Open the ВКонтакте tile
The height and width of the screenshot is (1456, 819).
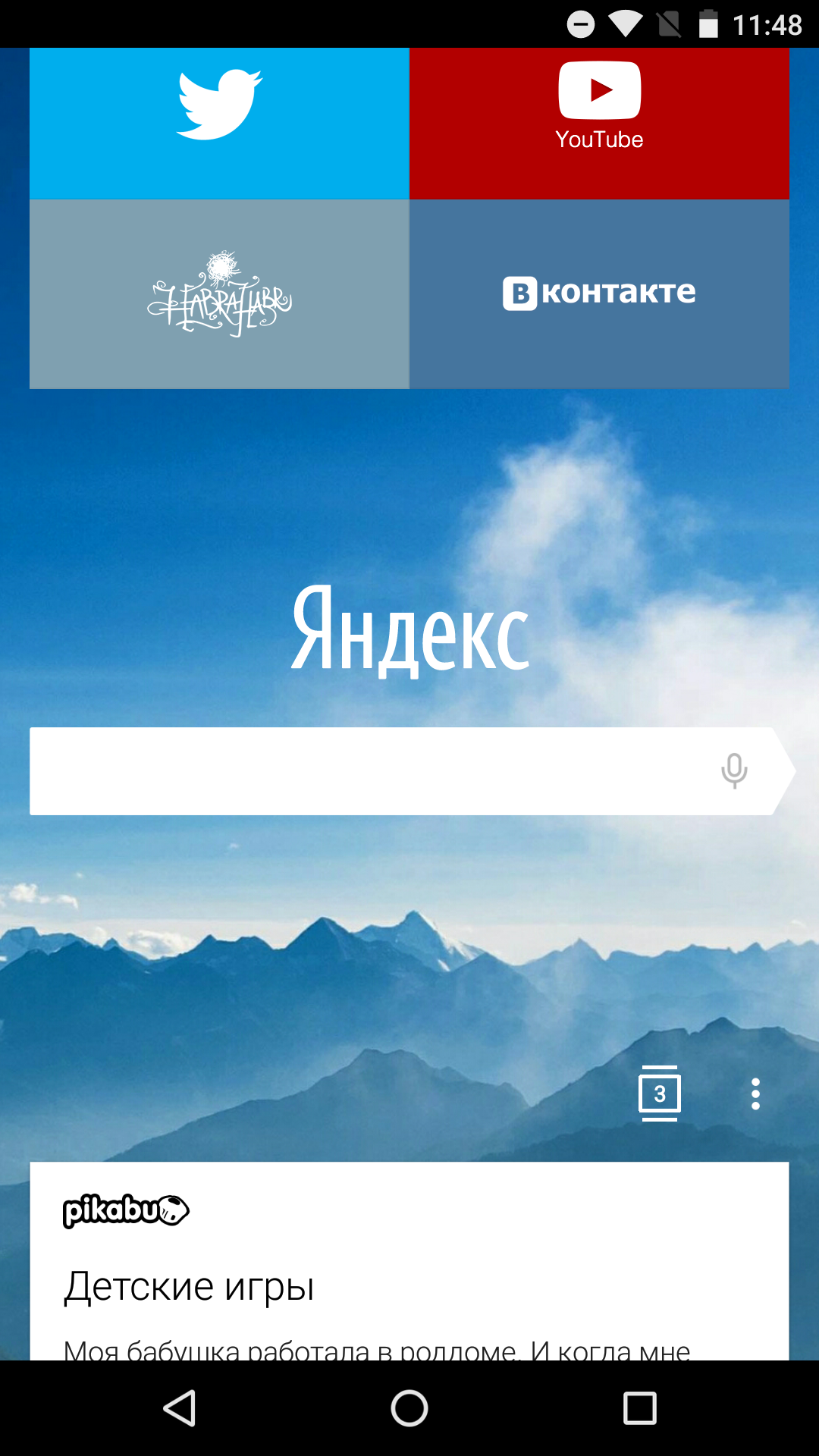pos(599,294)
